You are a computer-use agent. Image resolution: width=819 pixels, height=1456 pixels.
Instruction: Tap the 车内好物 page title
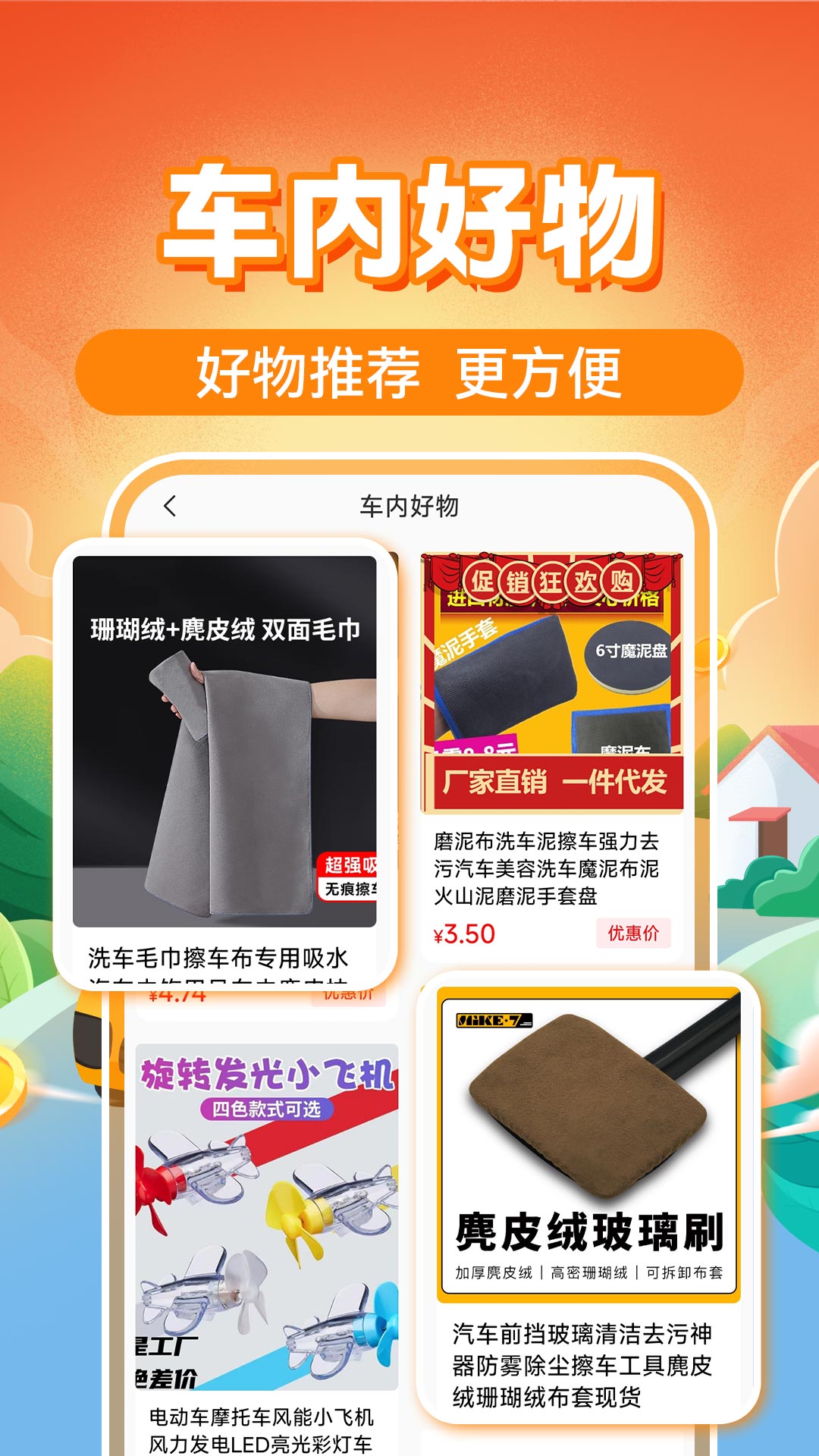tap(409, 504)
